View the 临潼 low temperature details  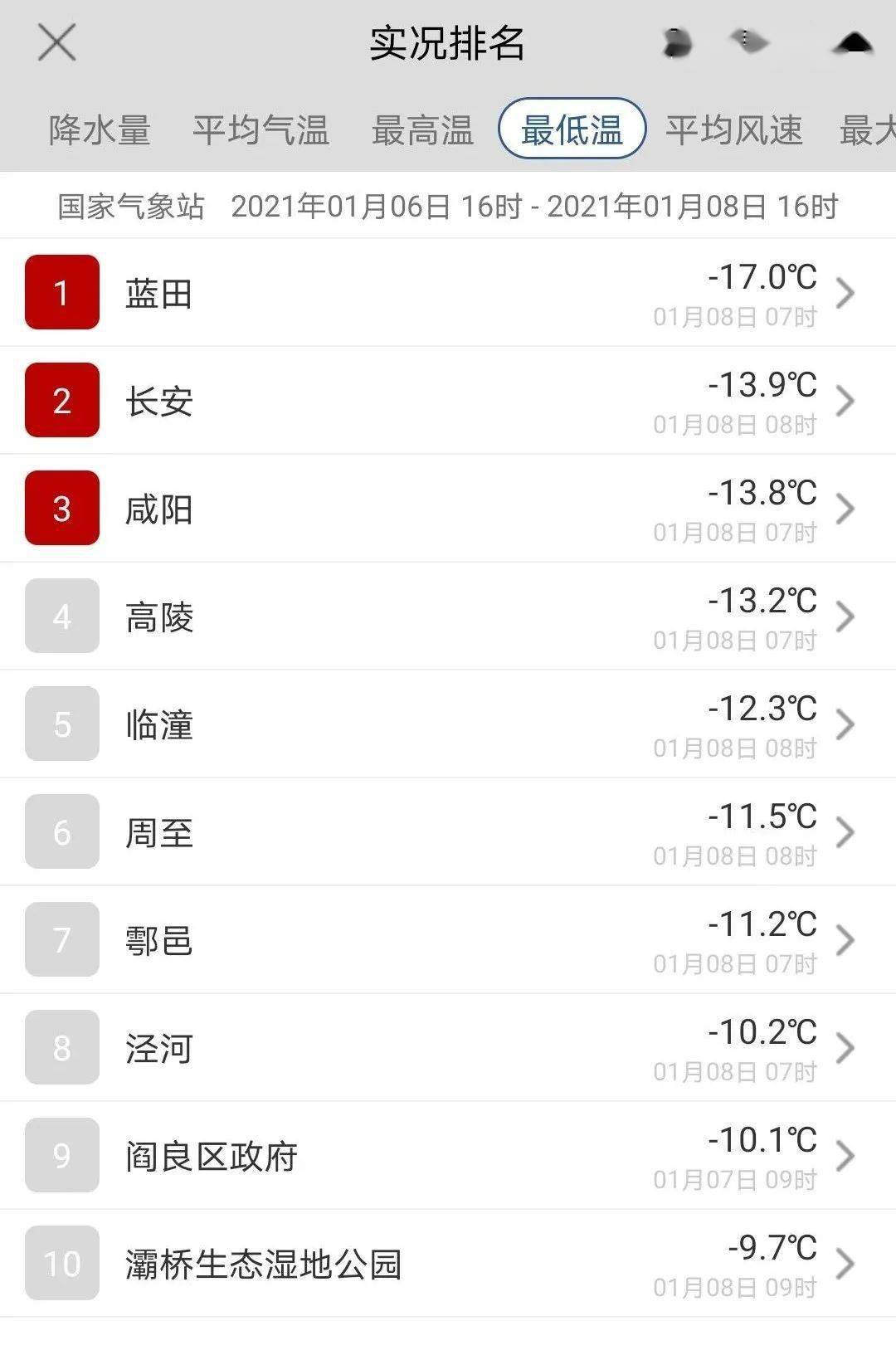click(x=448, y=724)
